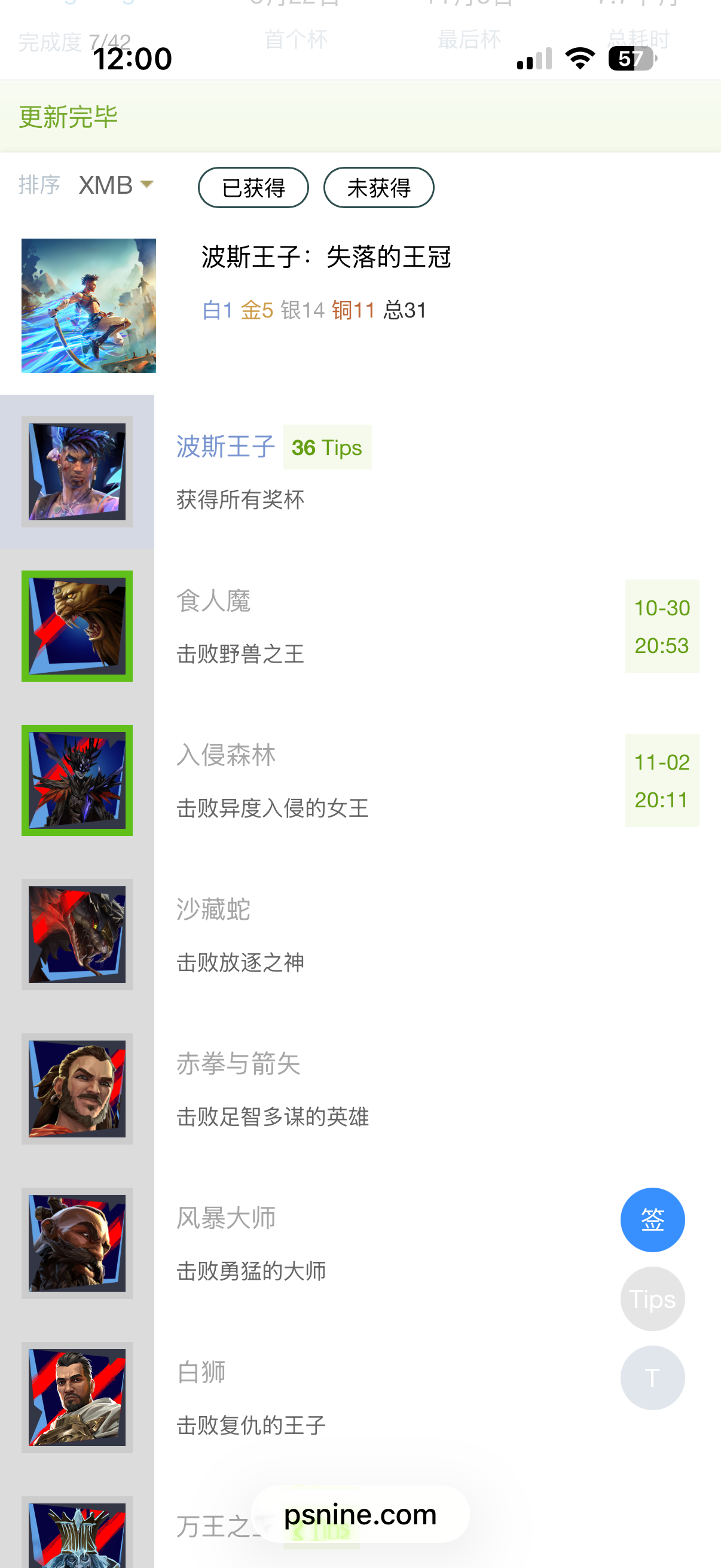Tap the blue 签 check-in button
The width and height of the screenshot is (721, 1568).
click(x=652, y=1219)
